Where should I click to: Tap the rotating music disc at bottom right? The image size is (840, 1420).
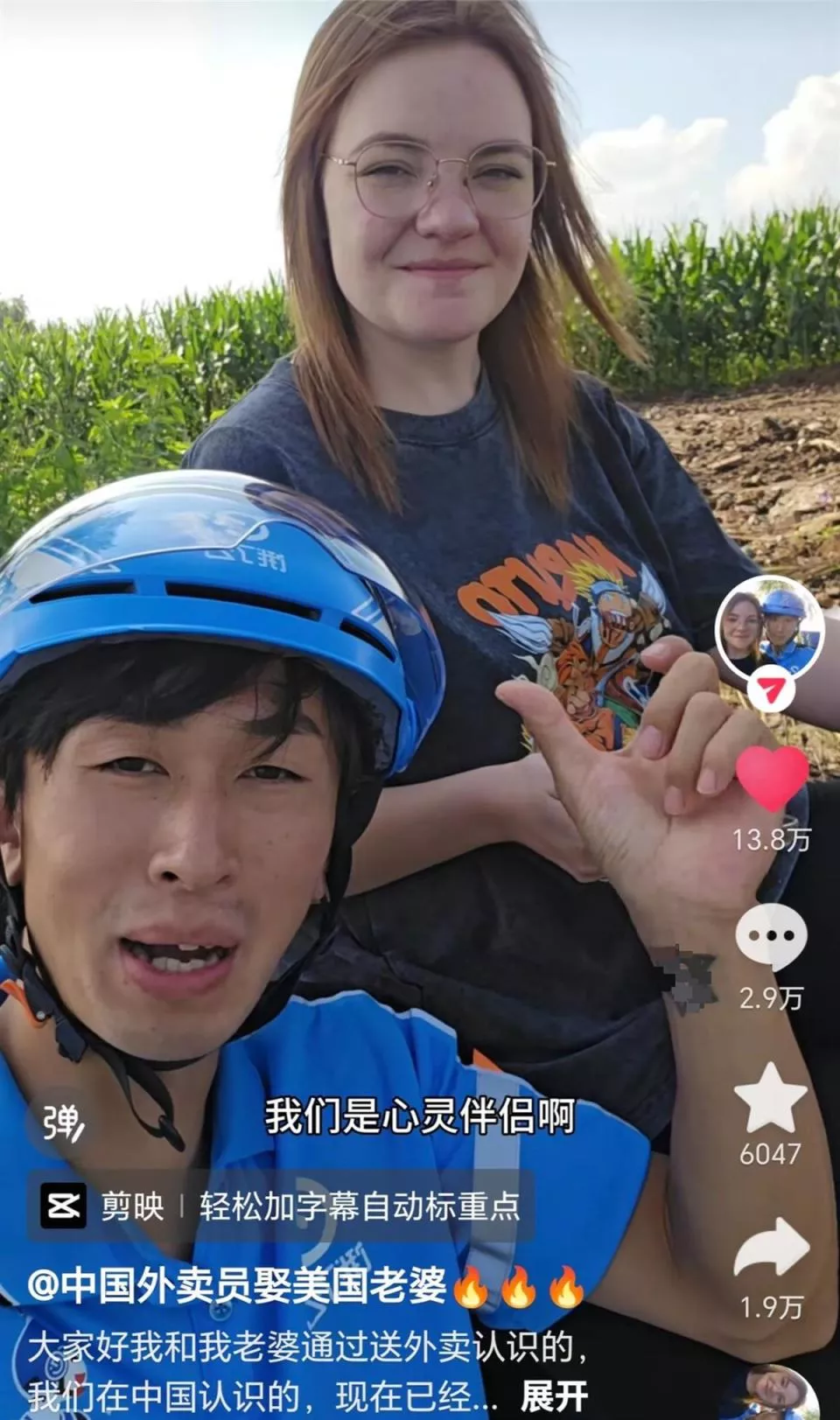pos(779,1396)
